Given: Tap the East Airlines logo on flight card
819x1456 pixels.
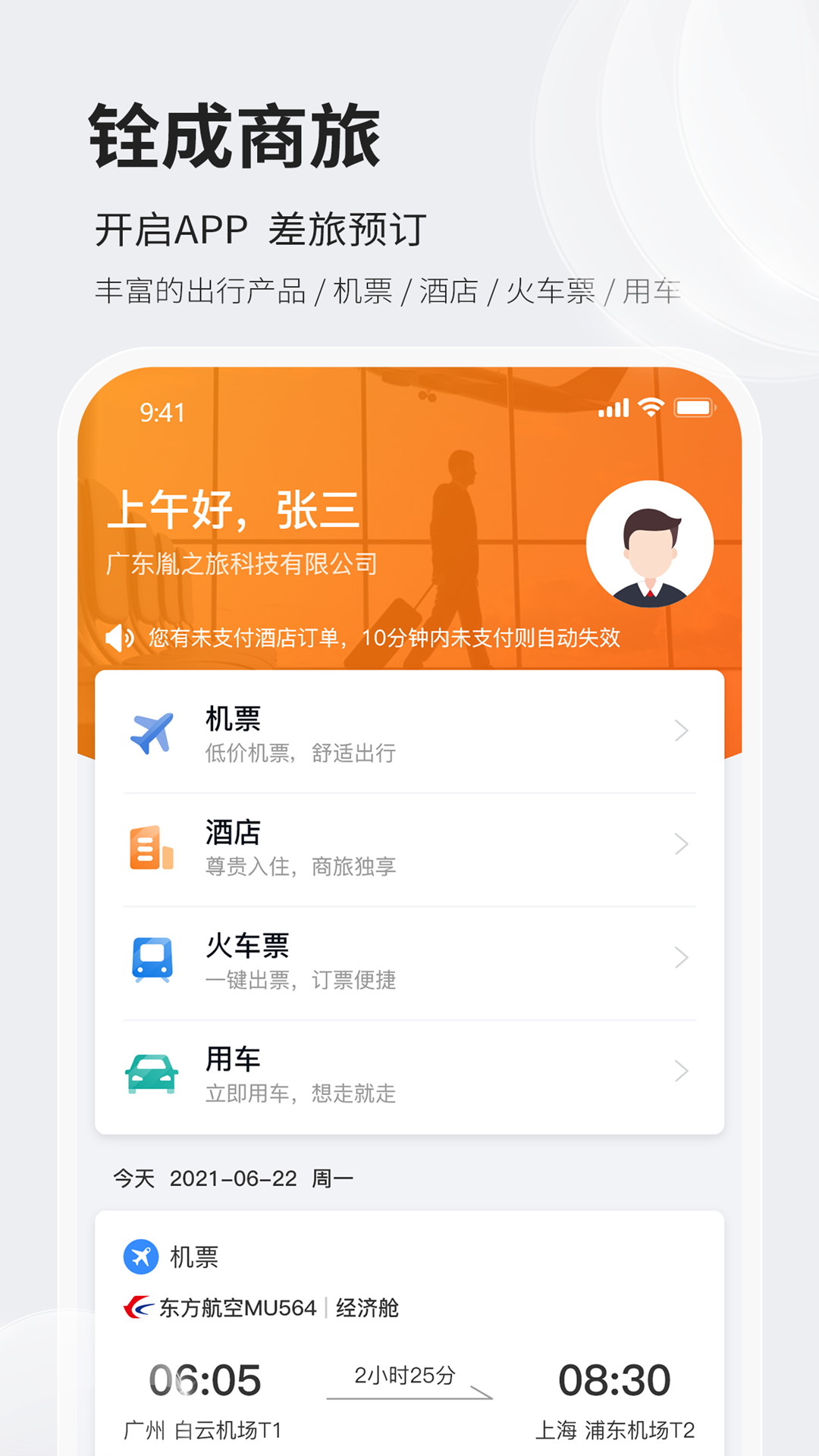Looking at the screenshot, I should [136, 1307].
